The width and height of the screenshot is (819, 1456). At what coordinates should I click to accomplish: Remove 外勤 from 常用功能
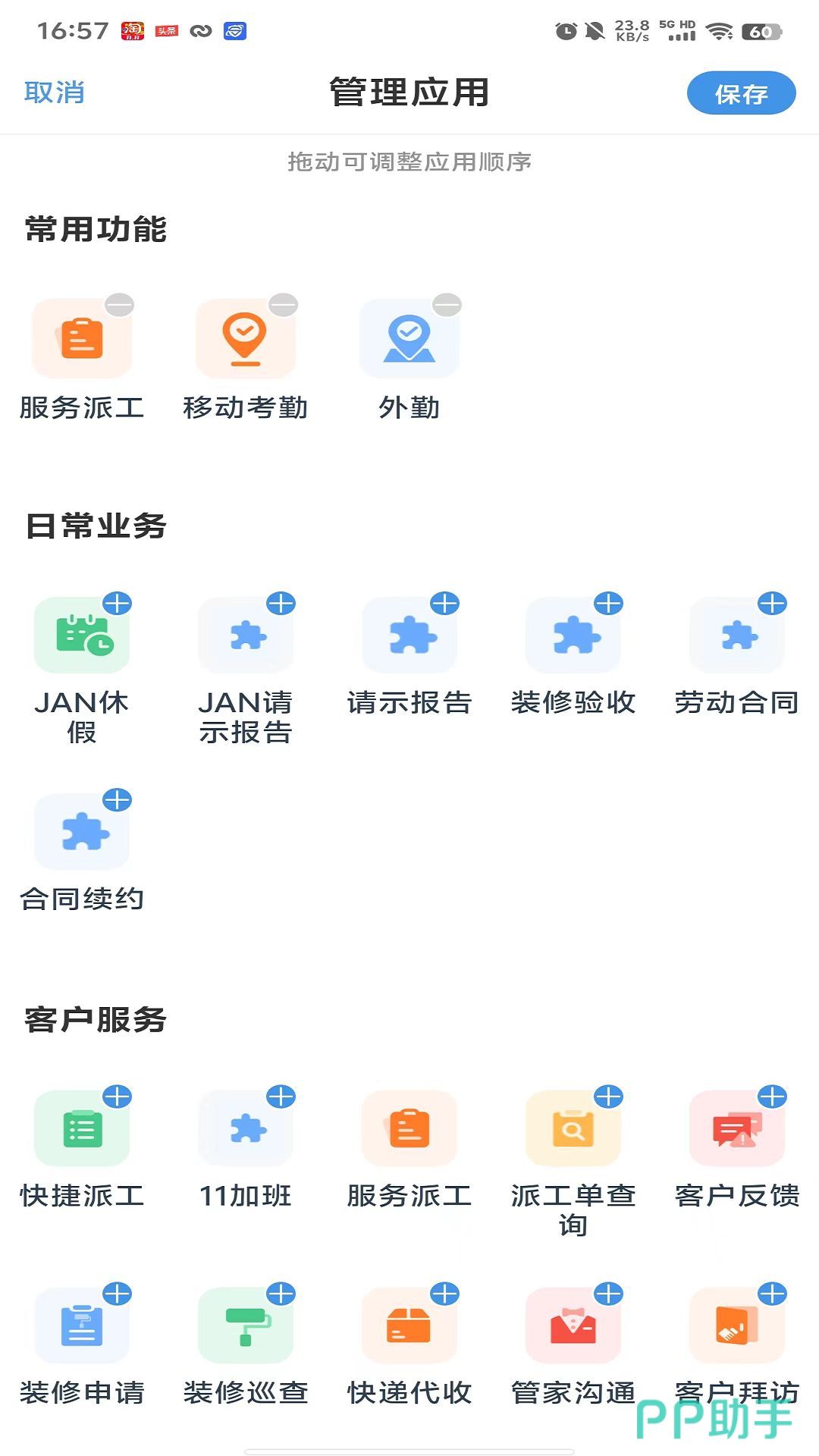447,305
